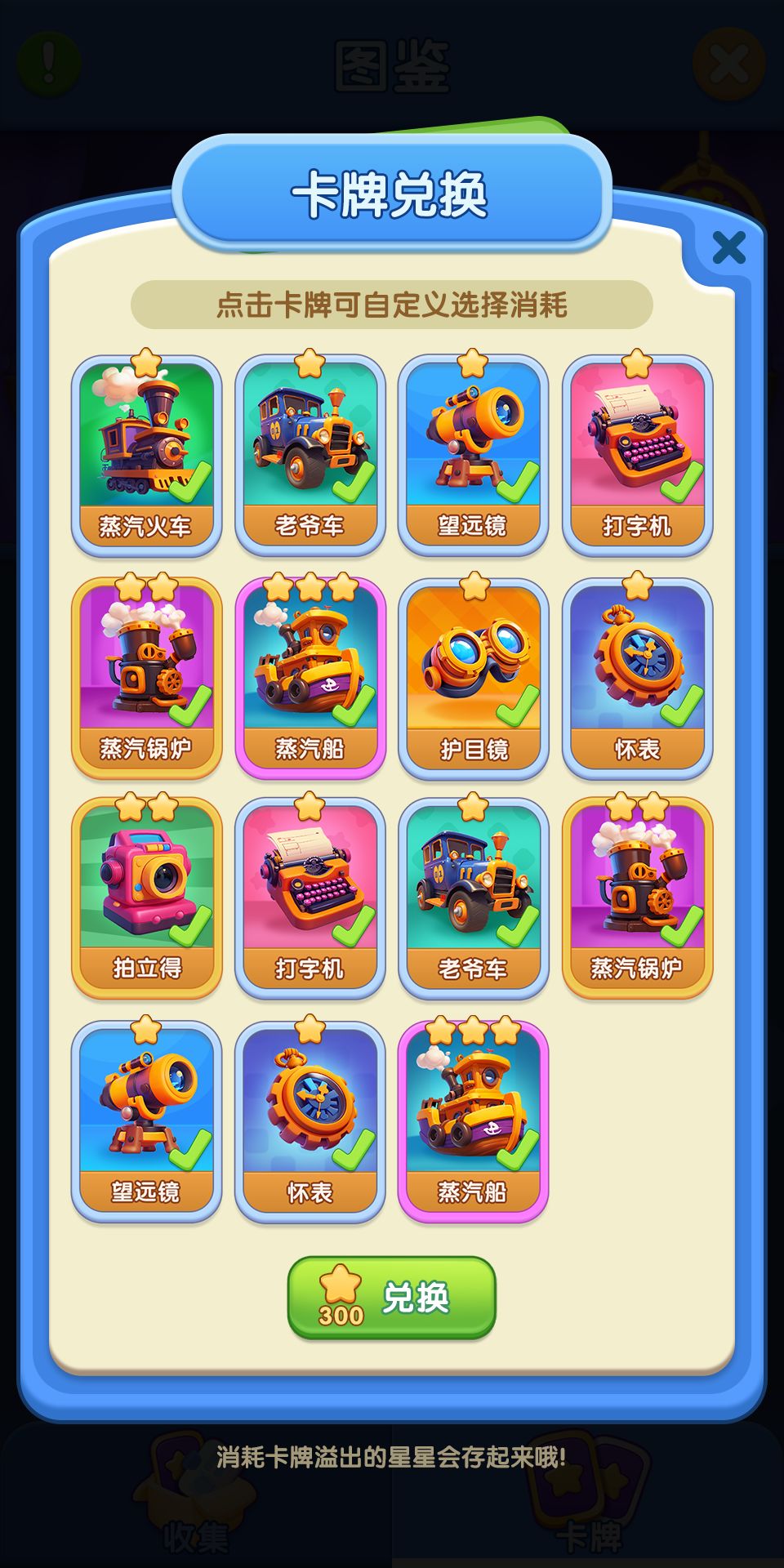Screen dimensions: 784x1568
Task: Open the one-star 怀表 card in row two
Action: coord(636,674)
